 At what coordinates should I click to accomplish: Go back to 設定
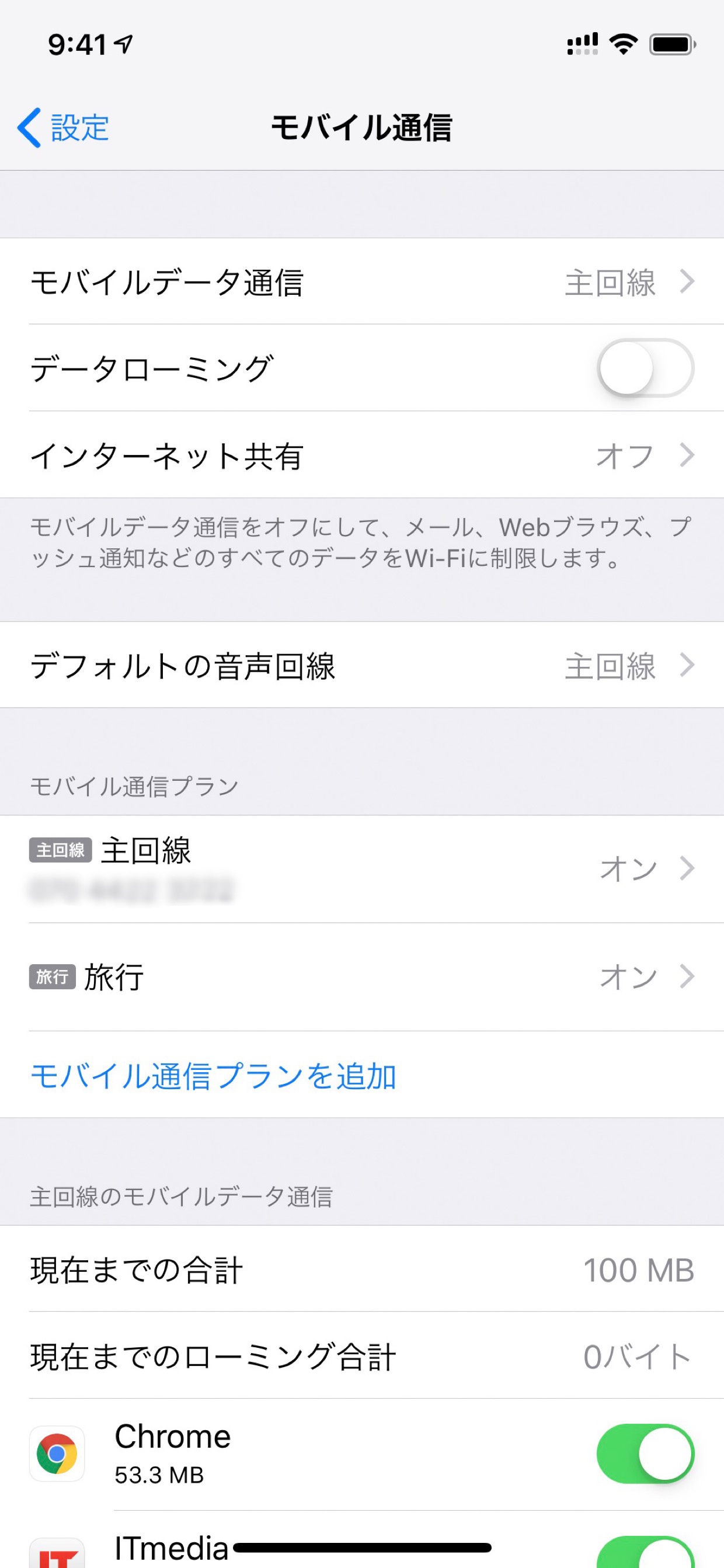63,128
